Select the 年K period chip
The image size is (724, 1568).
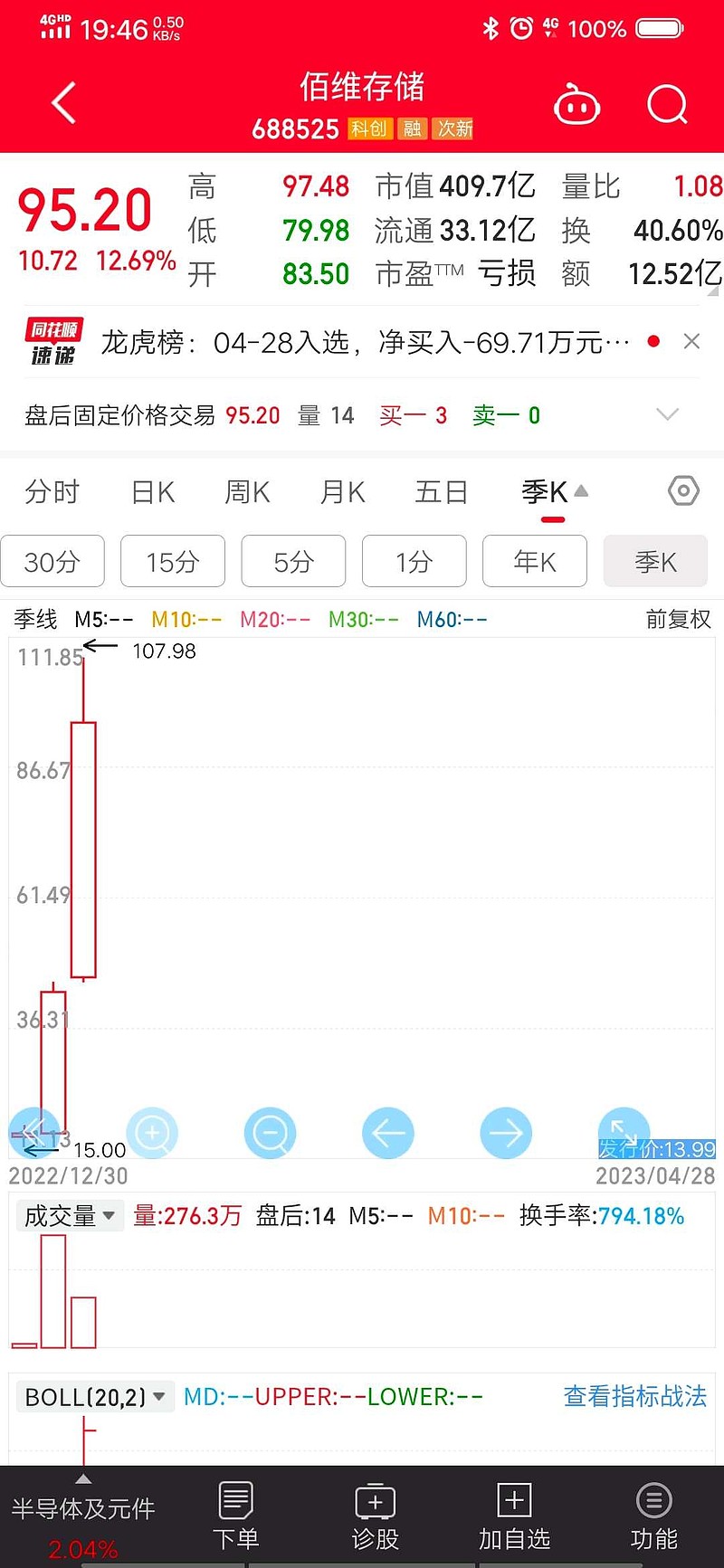(535, 562)
